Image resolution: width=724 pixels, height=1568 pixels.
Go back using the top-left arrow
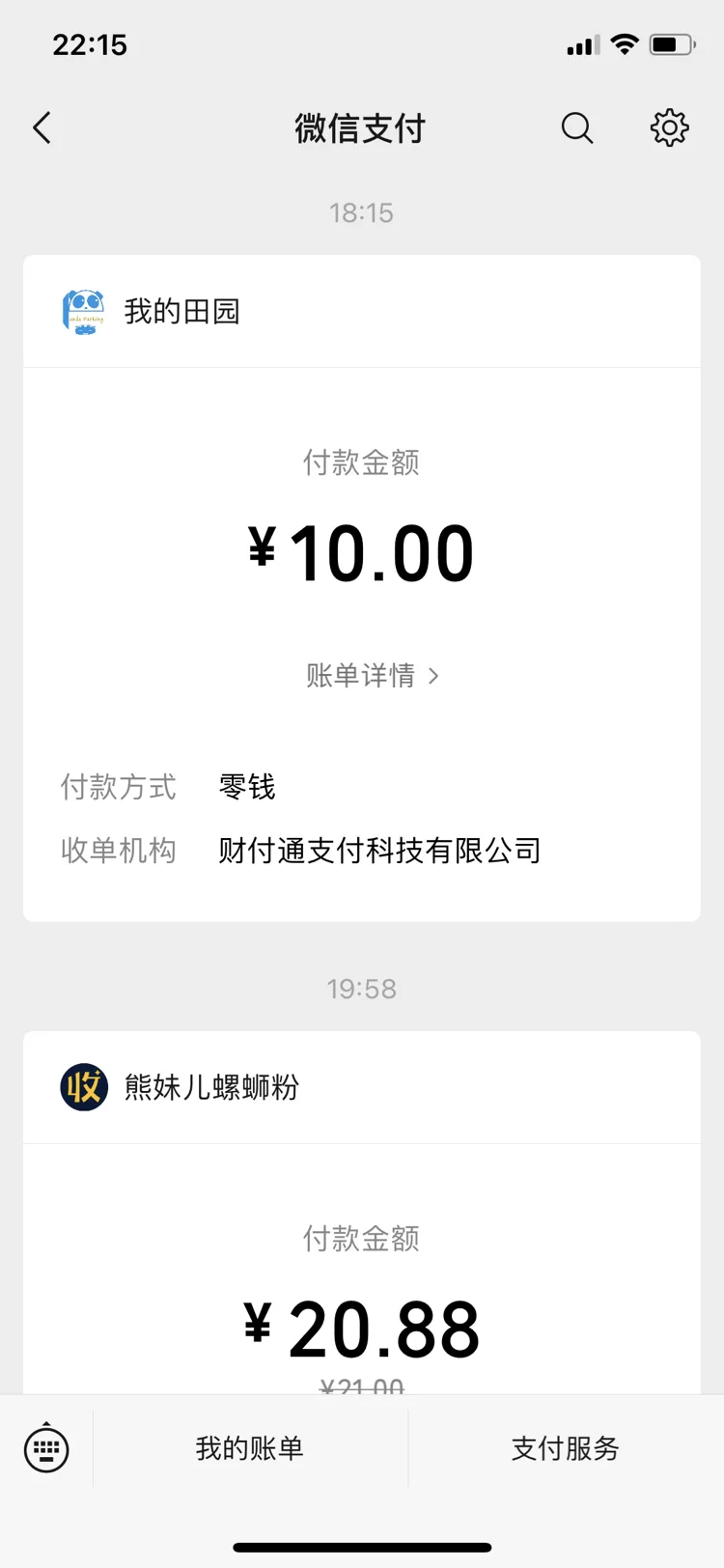click(x=42, y=127)
